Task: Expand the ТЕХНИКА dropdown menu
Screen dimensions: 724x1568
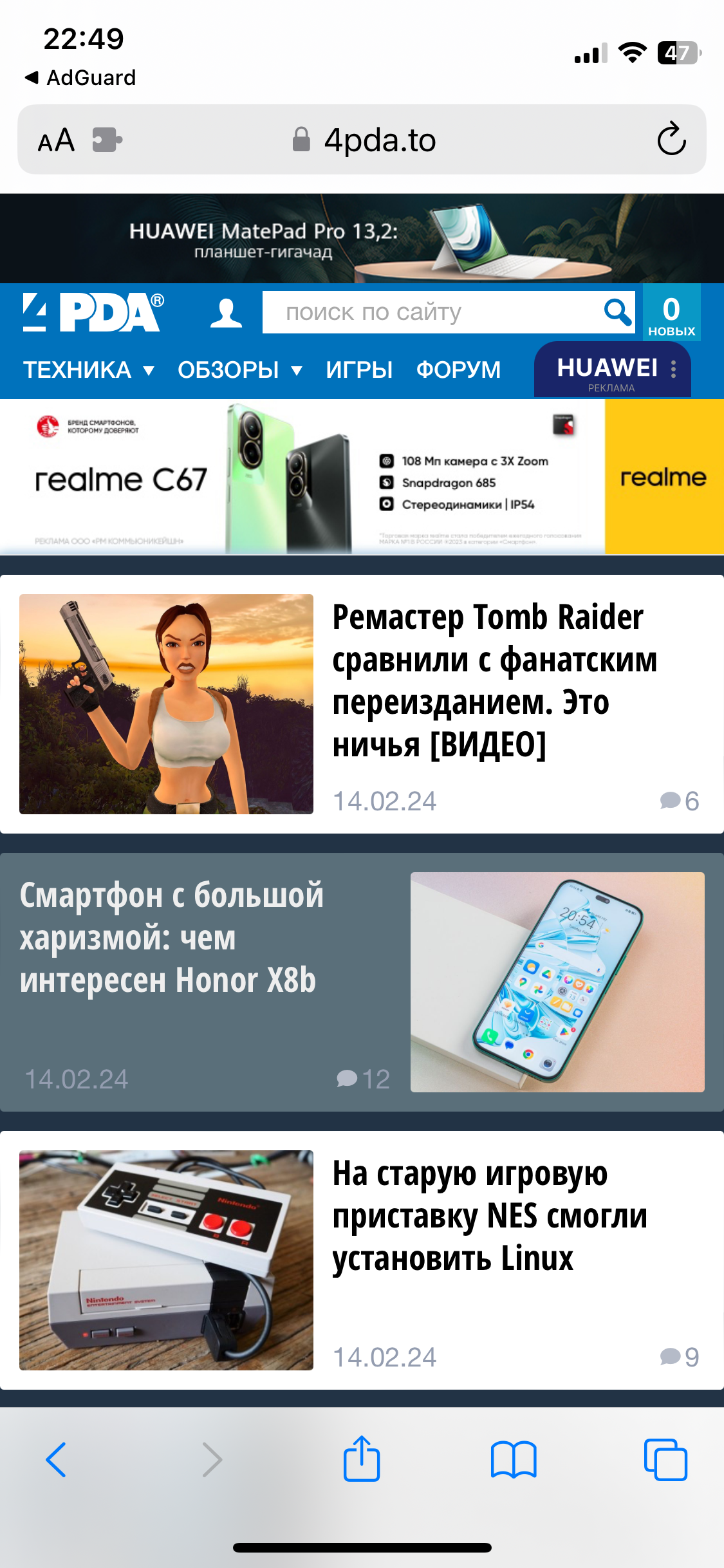Action: point(89,370)
